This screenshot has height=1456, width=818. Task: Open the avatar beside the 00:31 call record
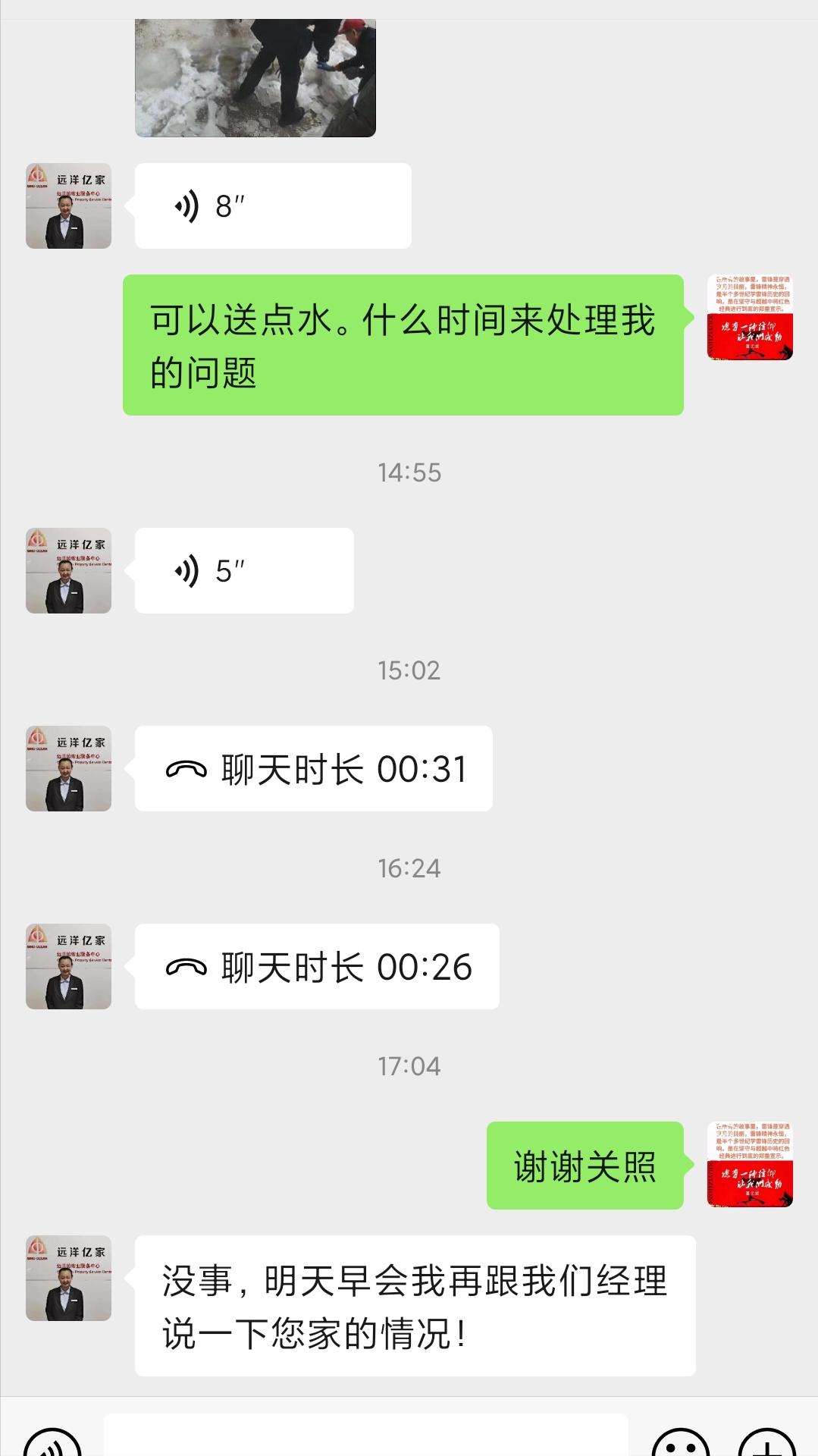[67, 767]
